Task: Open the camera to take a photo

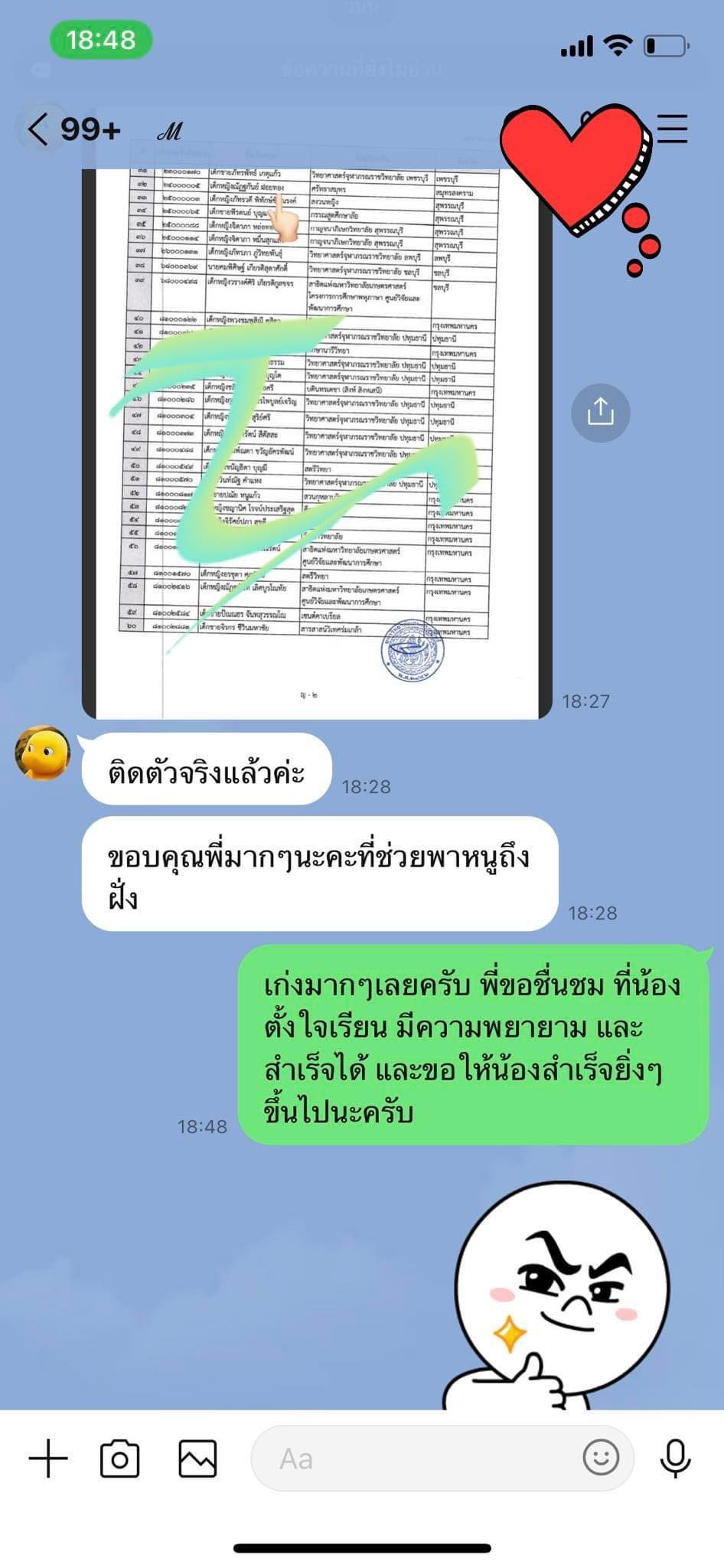Action: [120, 1458]
